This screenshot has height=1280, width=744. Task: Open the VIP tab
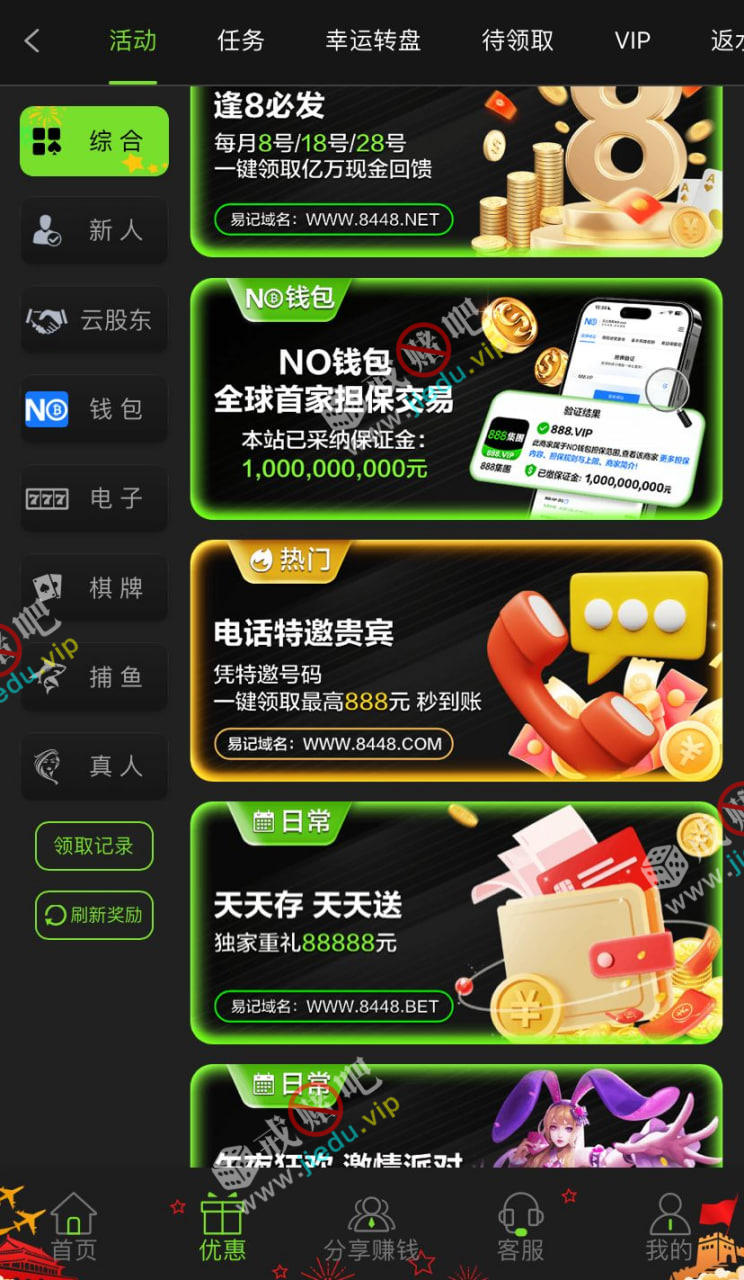632,41
